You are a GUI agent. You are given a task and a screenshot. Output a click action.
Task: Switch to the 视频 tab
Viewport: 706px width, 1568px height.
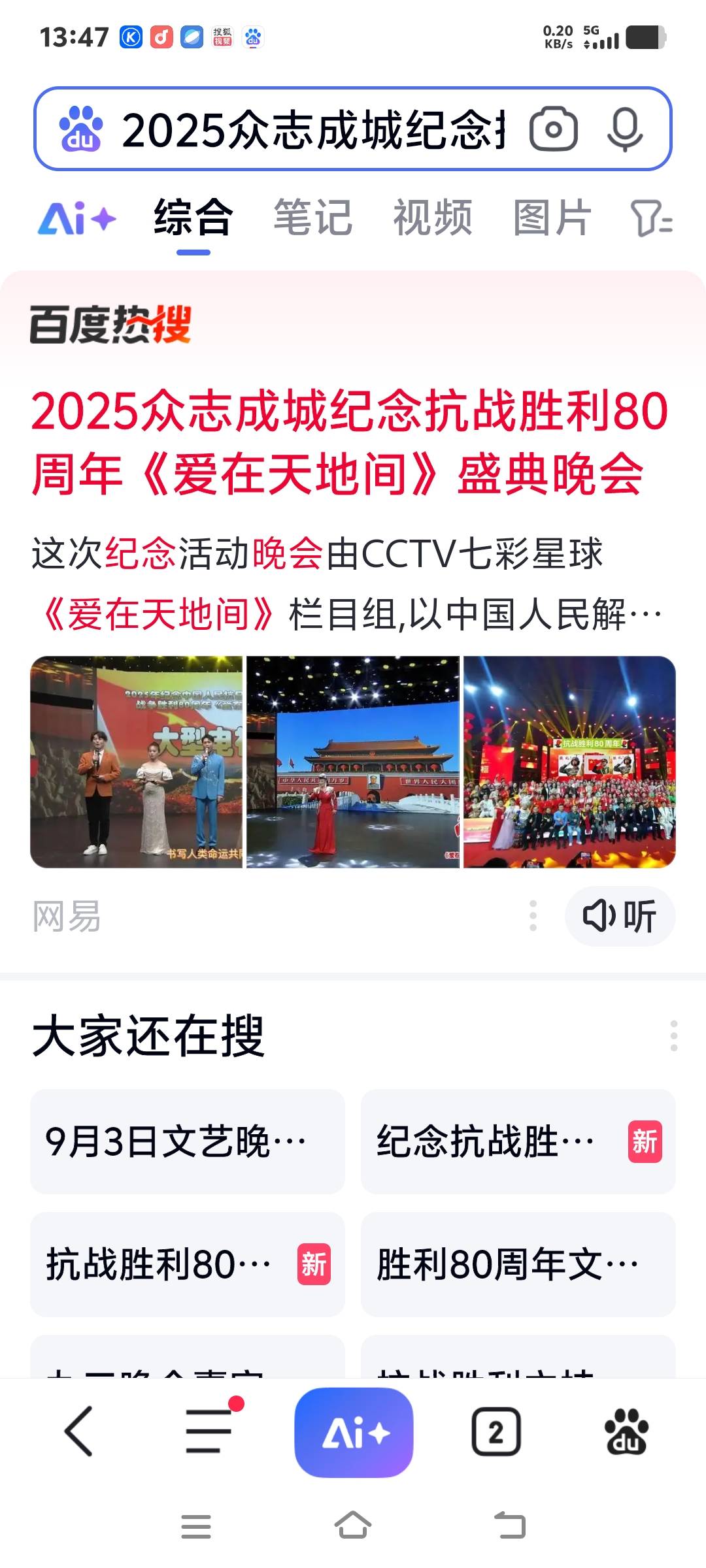432,218
